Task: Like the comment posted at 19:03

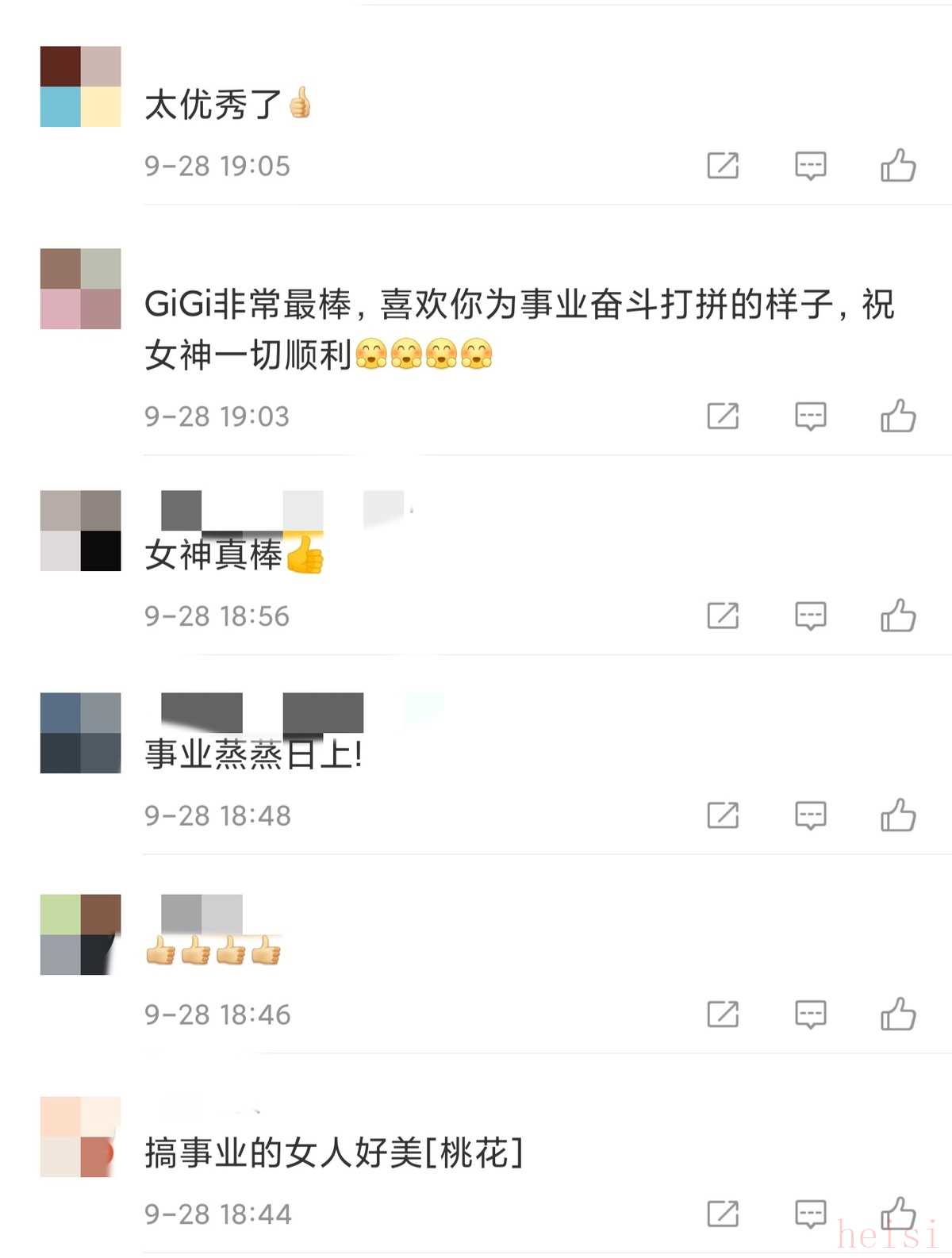Action: [x=898, y=416]
